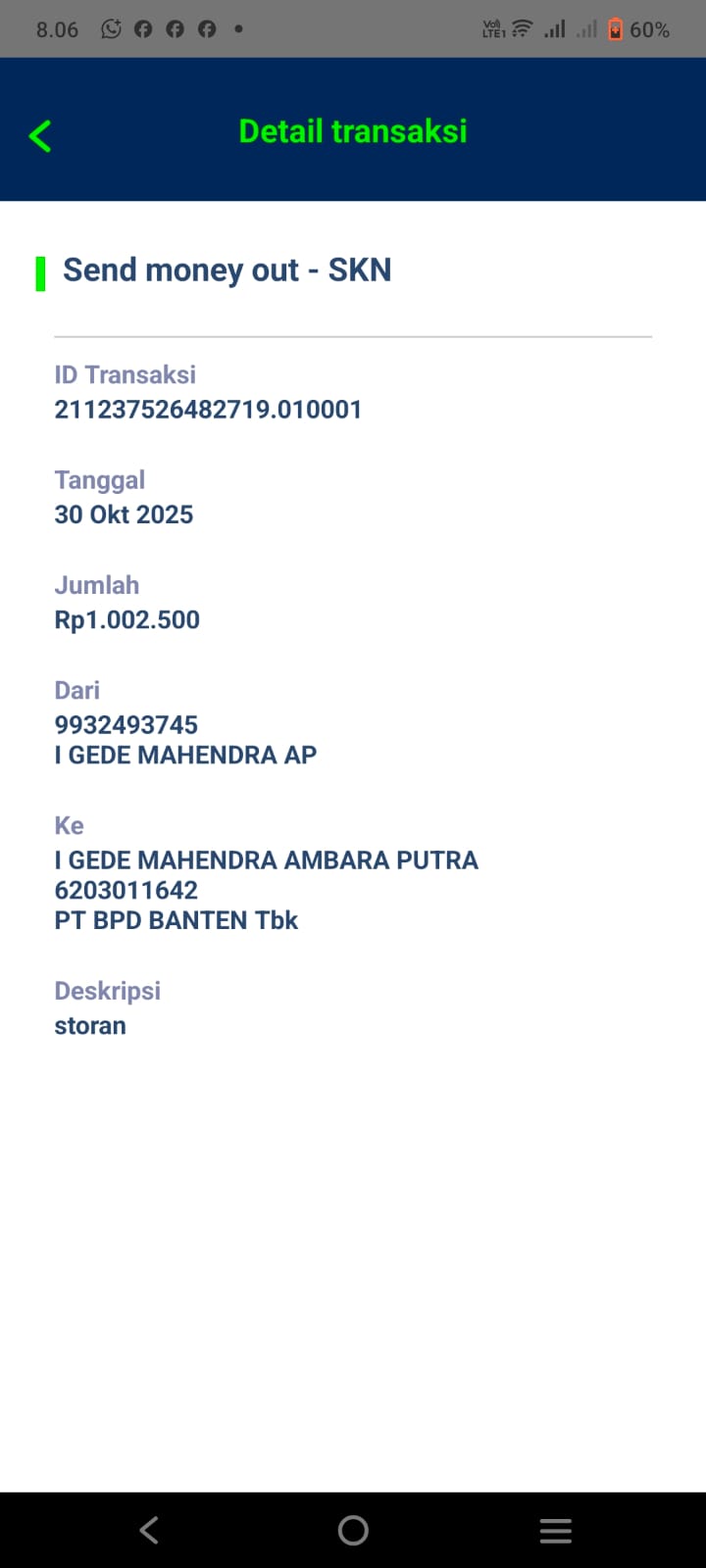Tap the notification dot in the status bar
706x1568 pixels.
pos(238,30)
